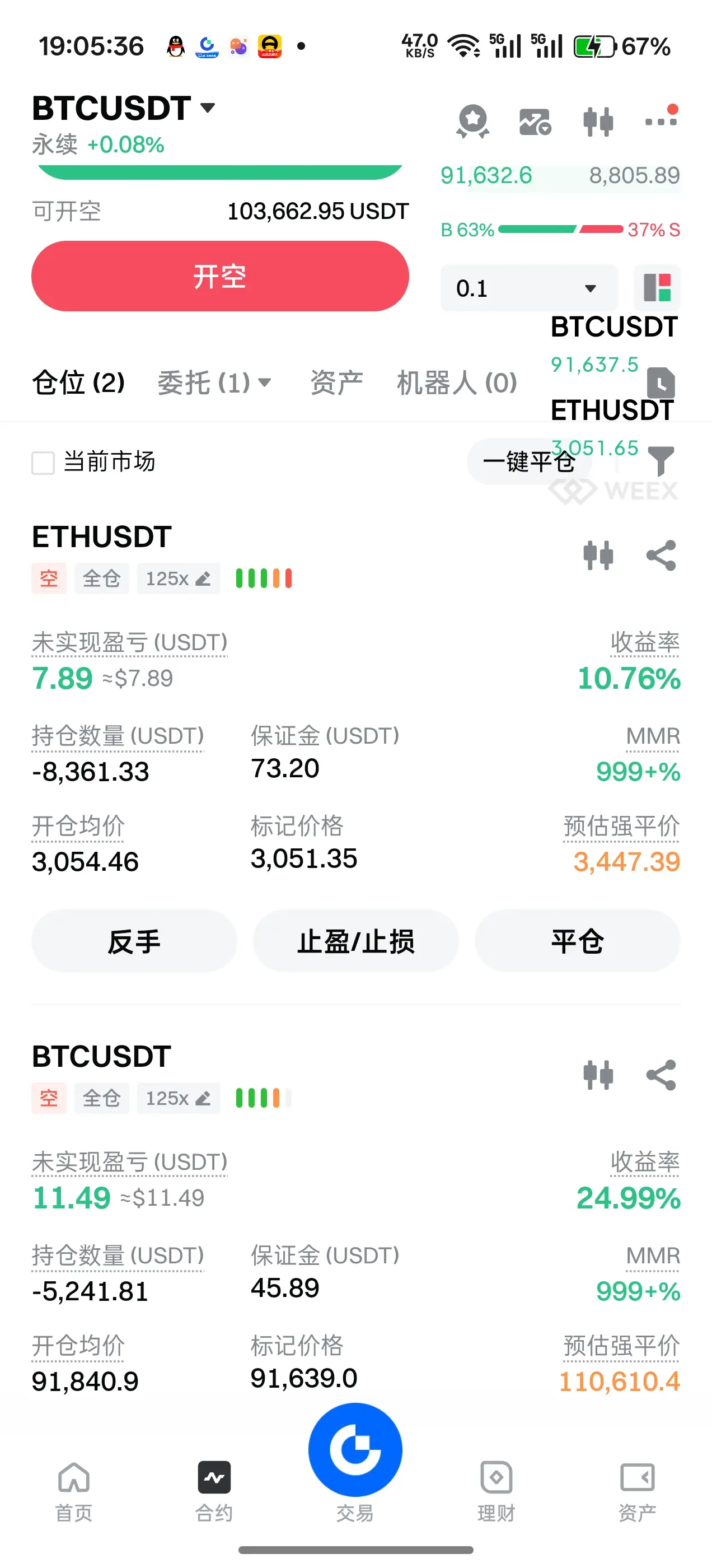Open the 资产 tab in the bottom navigation
This screenshot has height=1568, width=712.
pyautogui.click(x=636, y=1490)
